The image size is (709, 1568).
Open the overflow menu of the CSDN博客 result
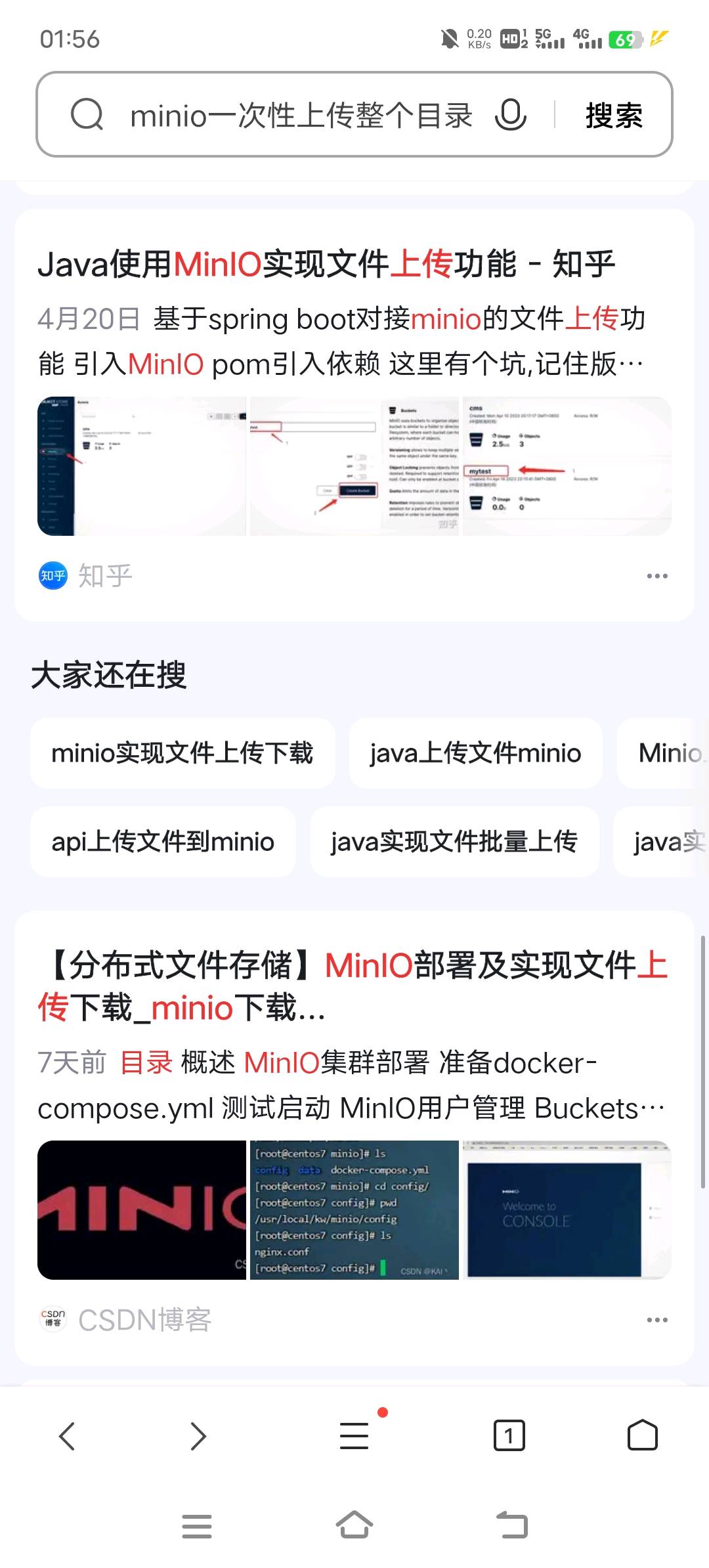[x=656, y=1320]
